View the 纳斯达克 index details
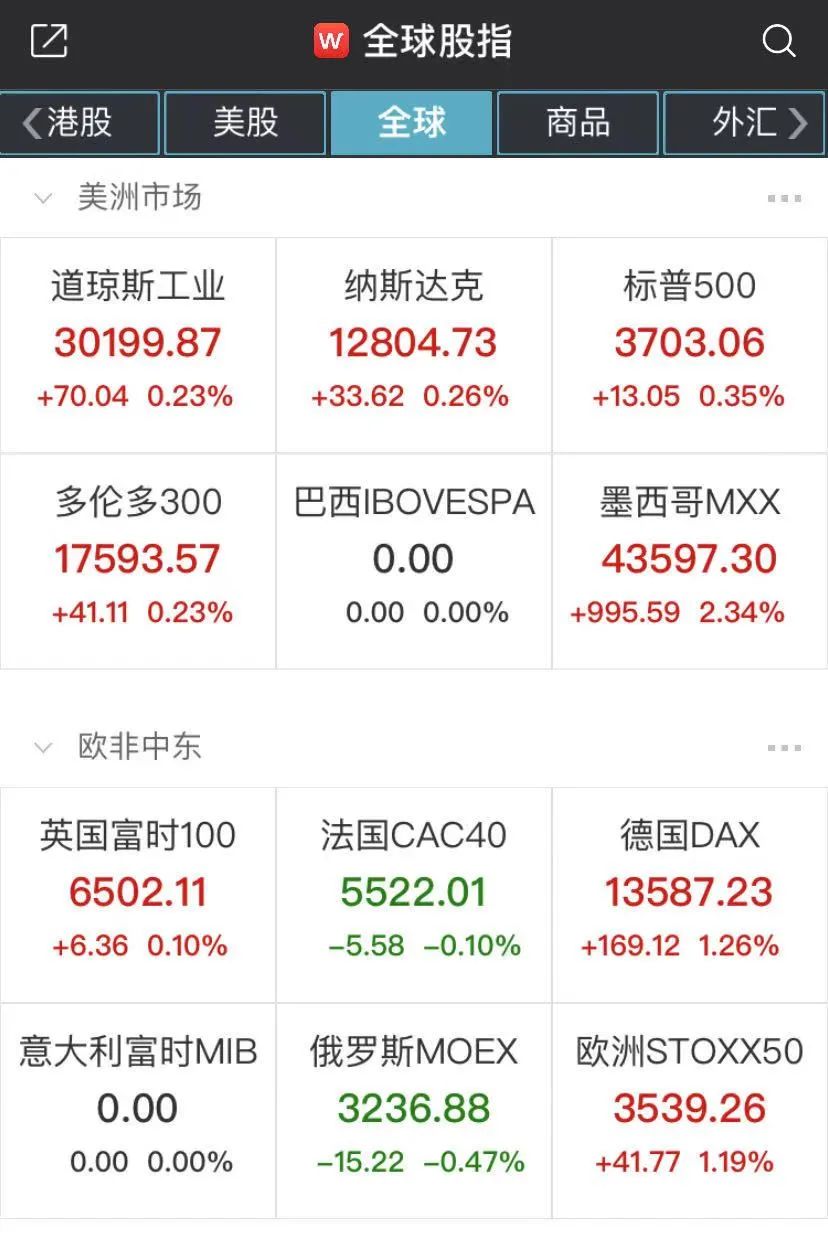Viewport: 828px width, 1245px height. (413, 344)
